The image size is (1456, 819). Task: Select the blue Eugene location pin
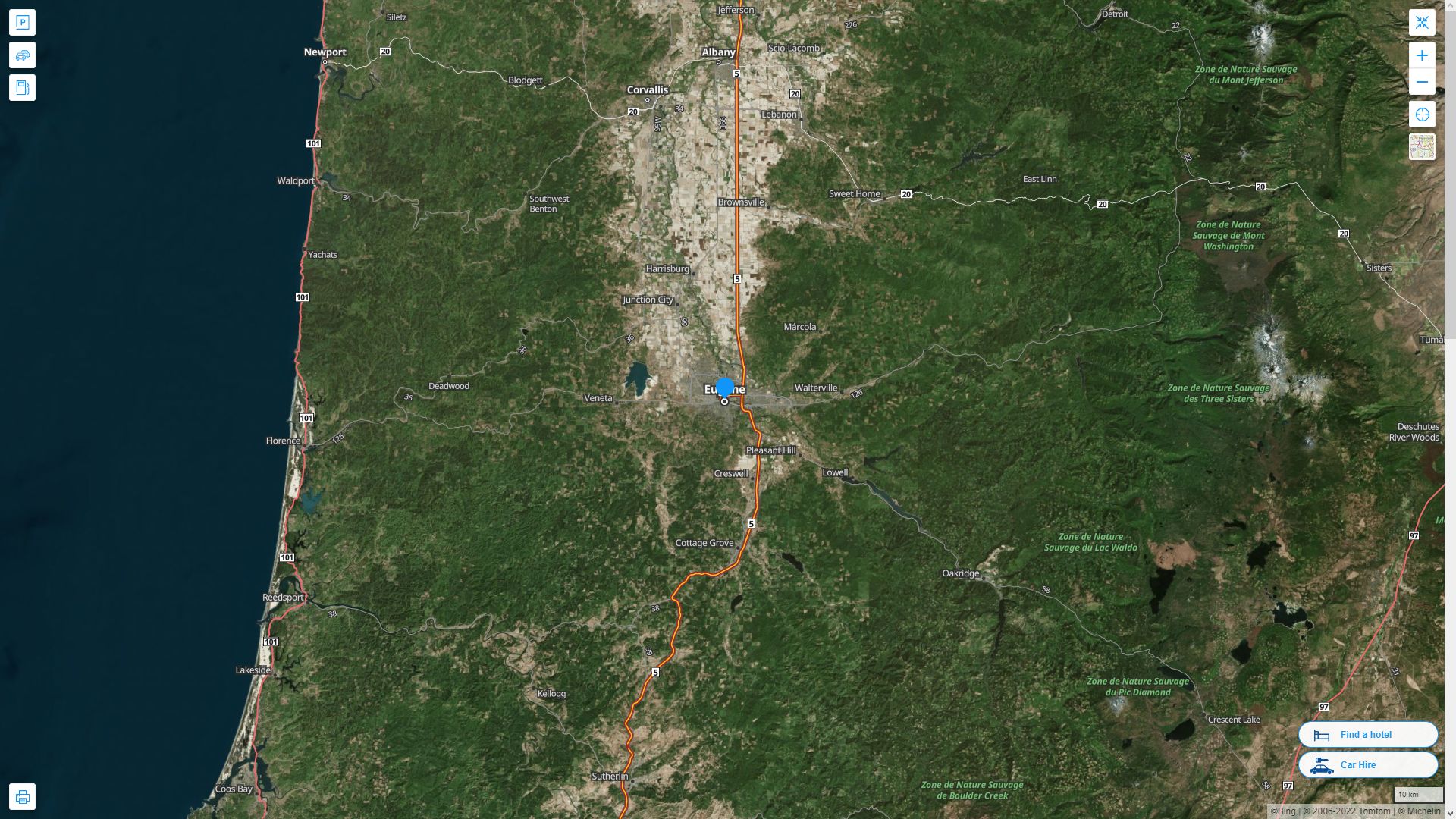(x=724, y=388)
